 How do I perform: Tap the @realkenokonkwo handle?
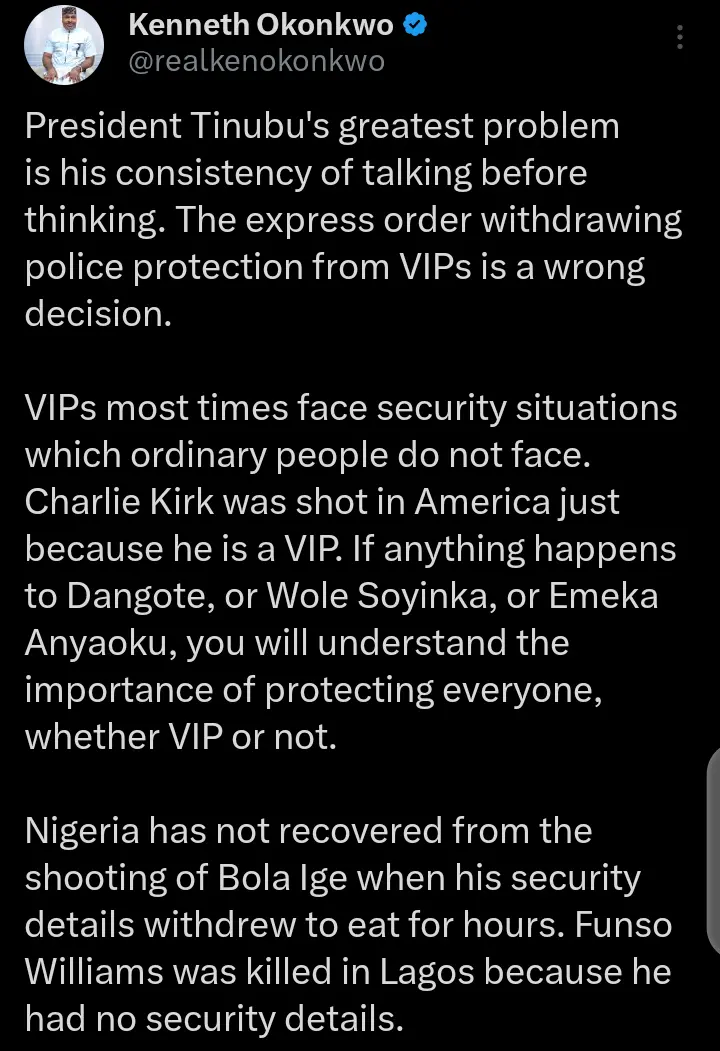point(256,61)
